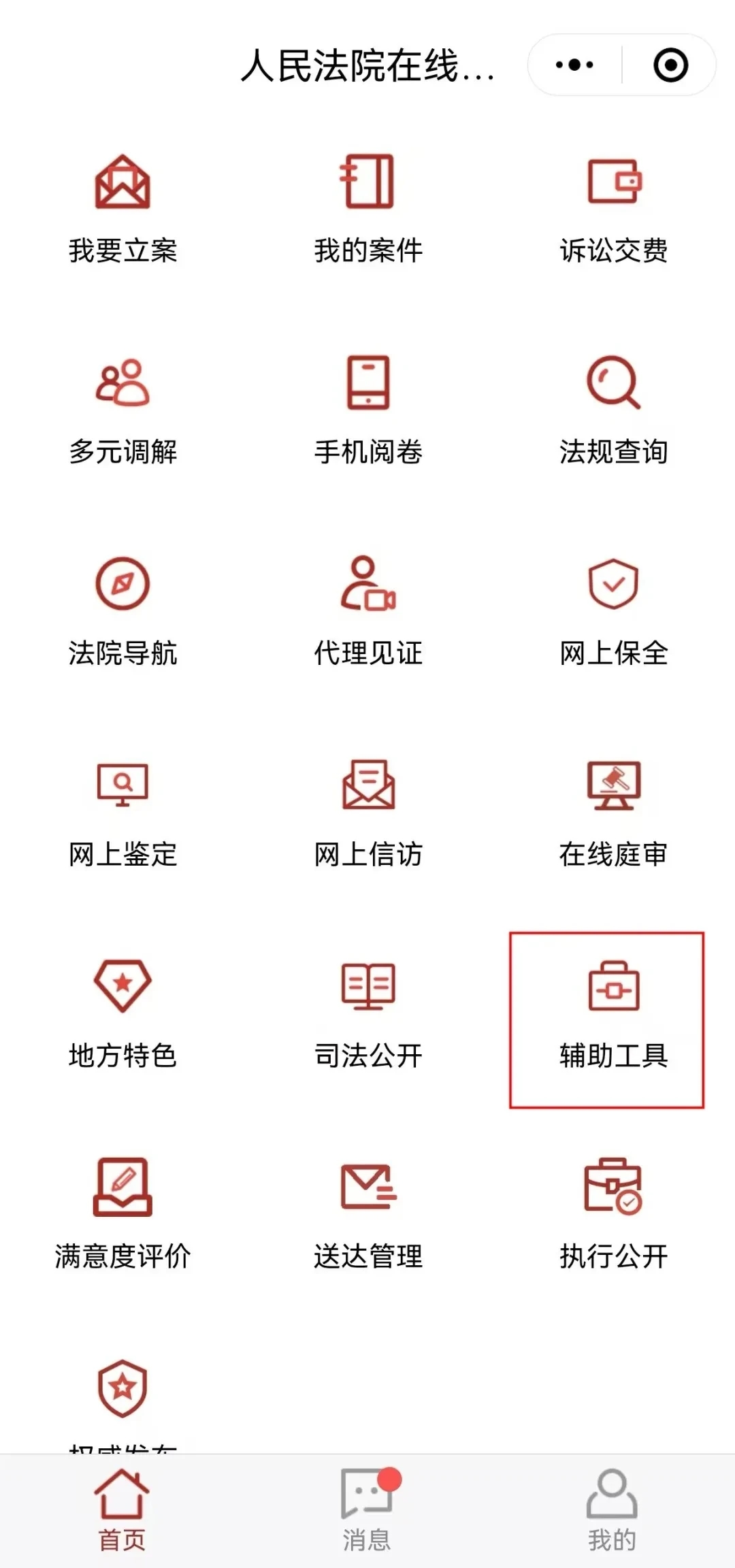Select 司法公开
Screen dimensions: 735x1568
point(368,1015)
